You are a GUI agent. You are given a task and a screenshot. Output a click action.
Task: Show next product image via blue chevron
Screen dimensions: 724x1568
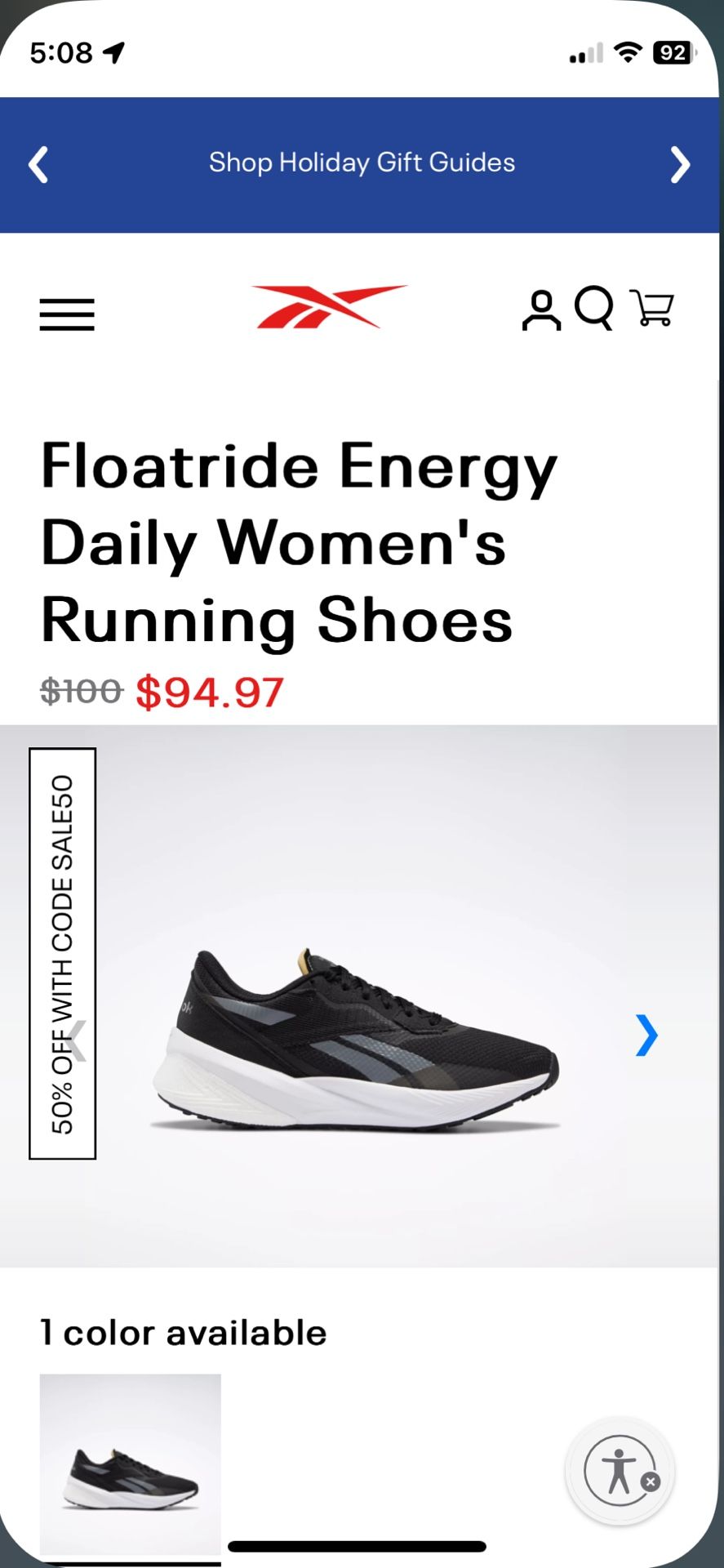click(x=645, y=1036)
